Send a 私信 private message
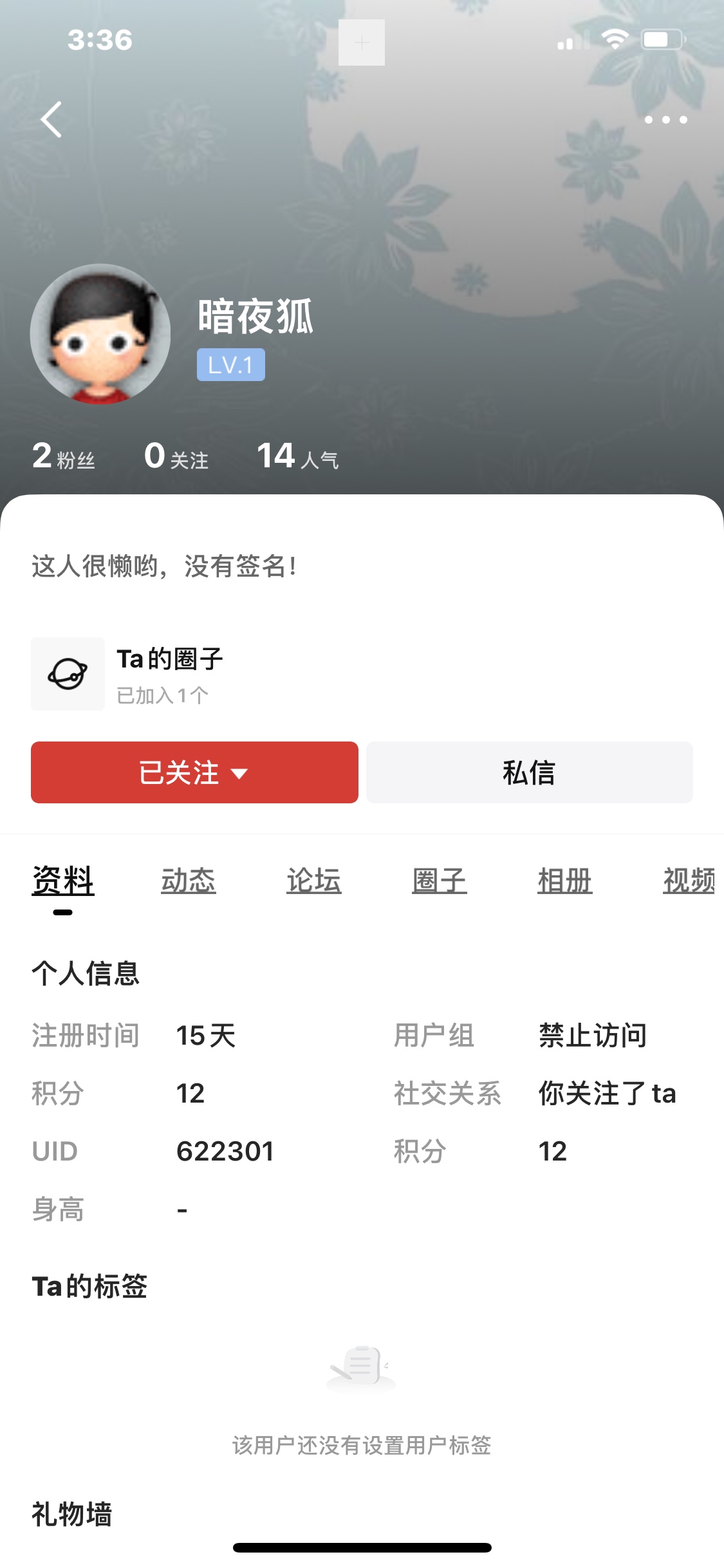Image resolution: width=724 pixels, height=1568 pixels. (x=529, y=772)
